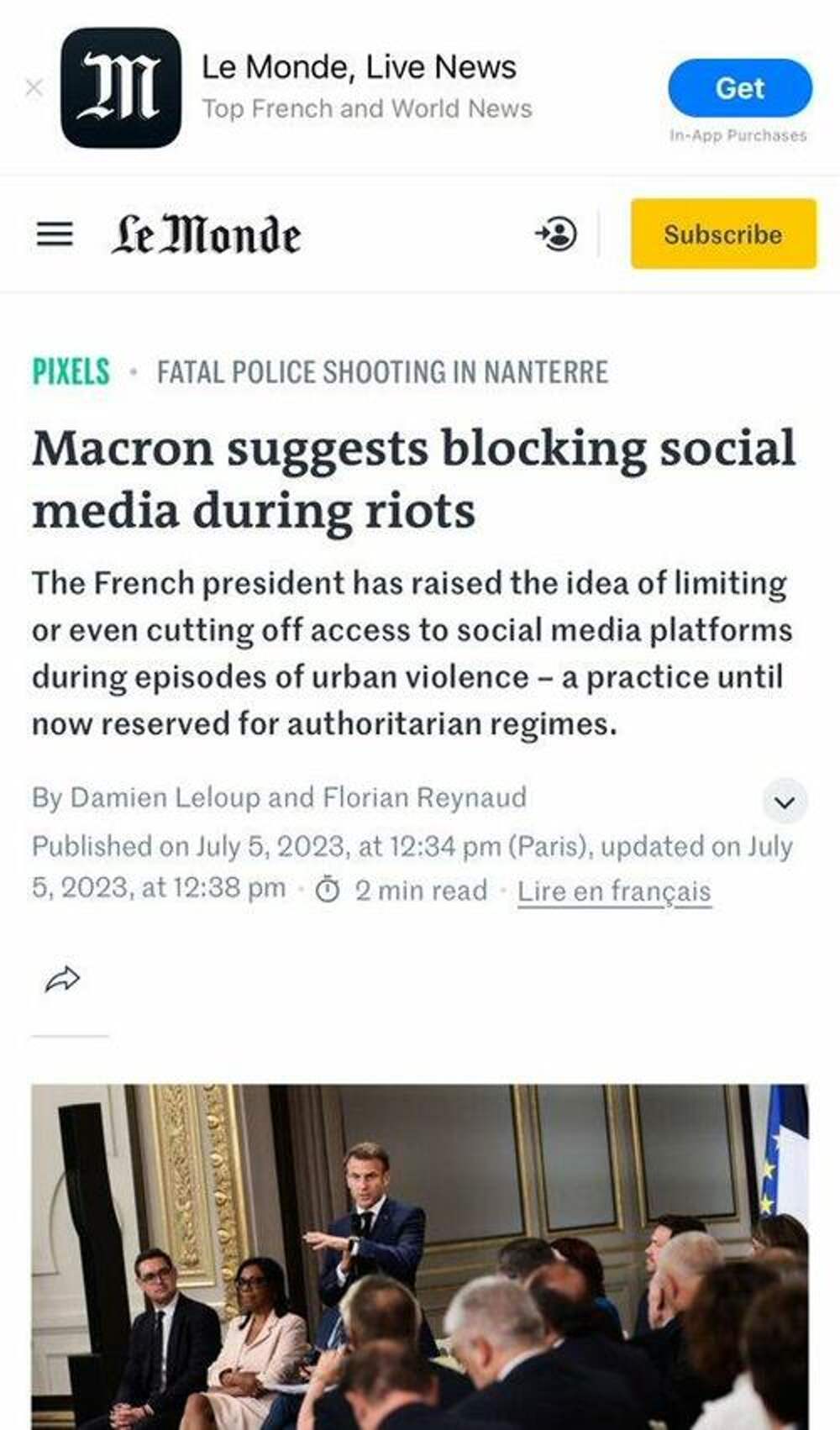
Task: Tap Get to install Le Monde app
Action: [x=739, y=88]
